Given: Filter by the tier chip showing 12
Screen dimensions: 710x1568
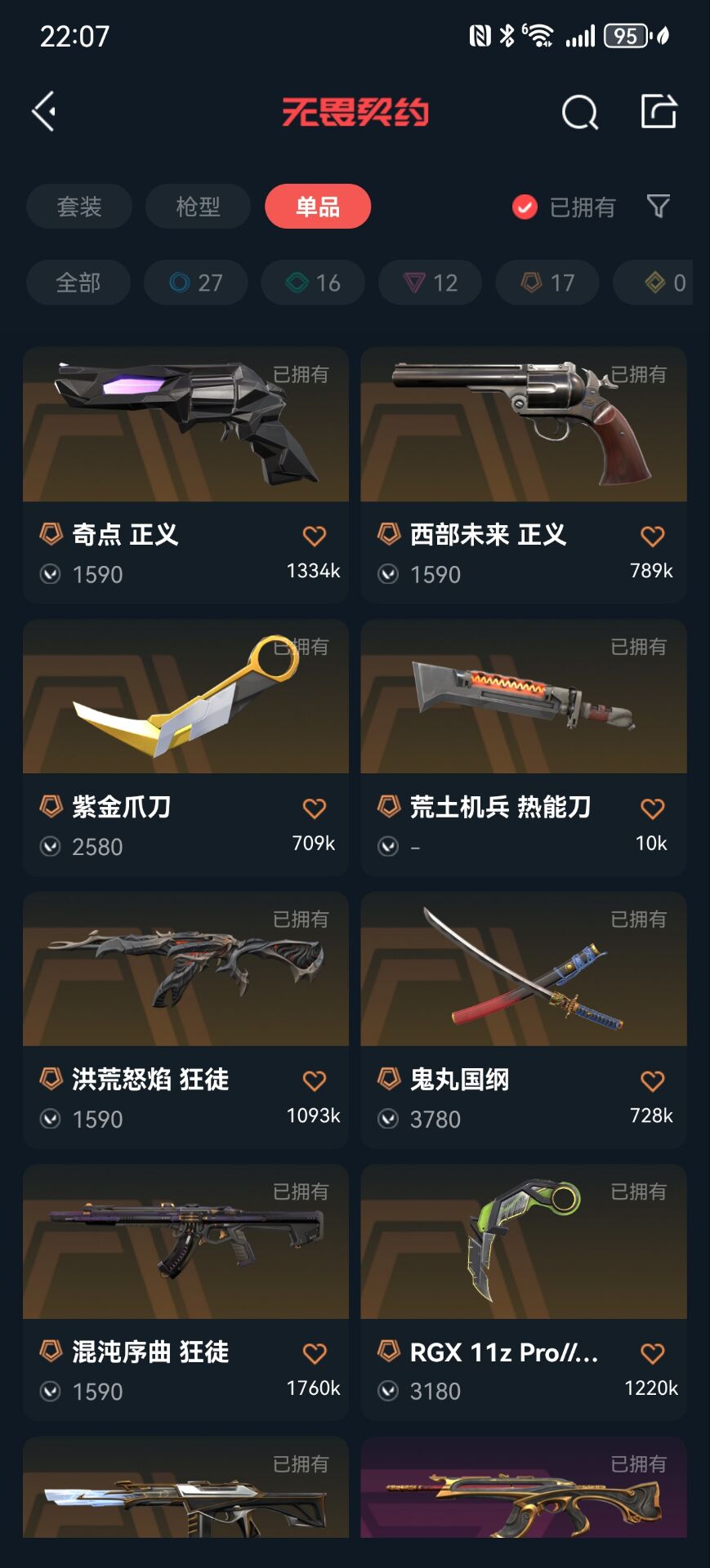Looking at the screenshot, I should click(x=430, y=283).
